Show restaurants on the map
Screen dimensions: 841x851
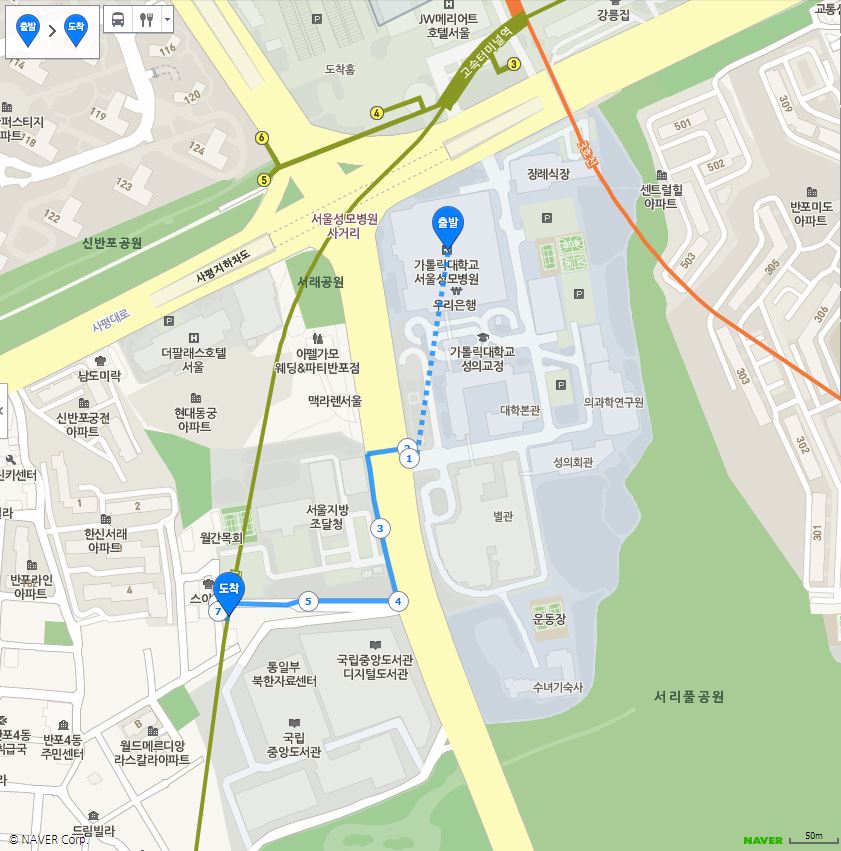(x=146, y=20)
